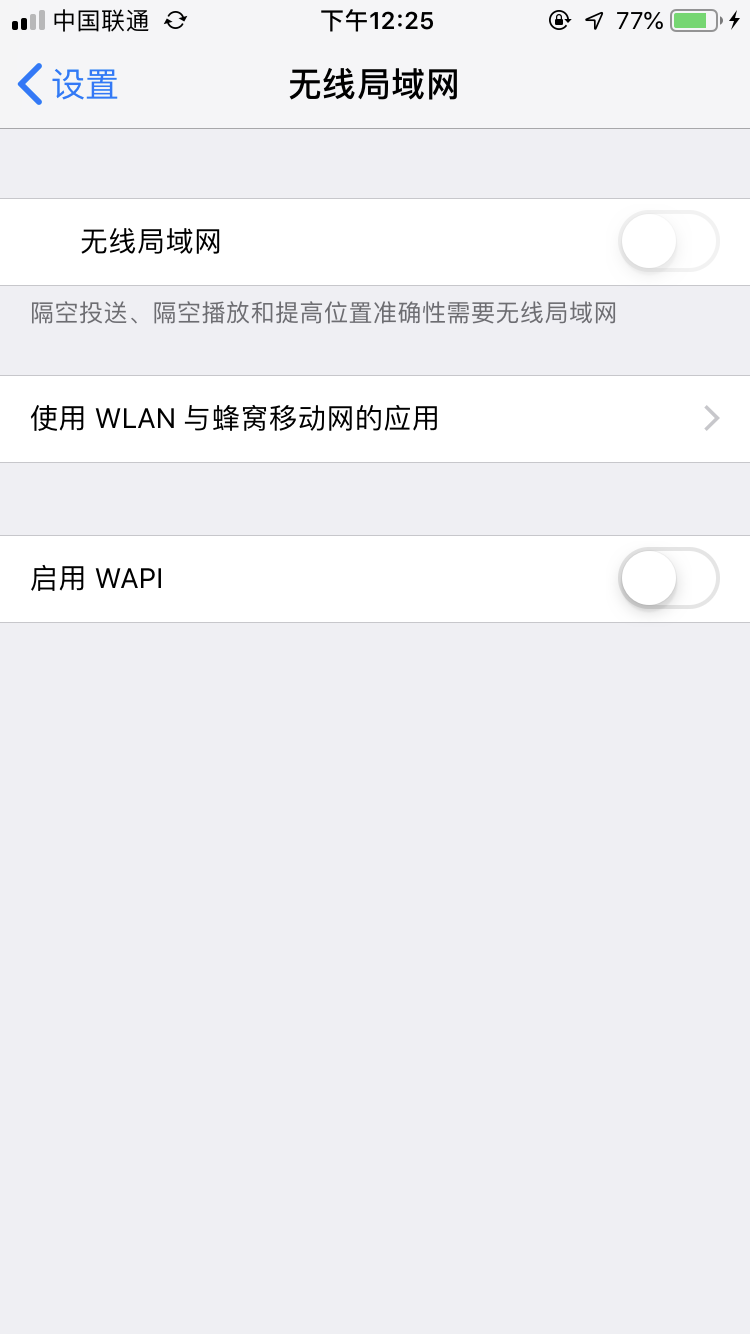Viewport: 750px width, 1334px height.
Task: Turn on the 无线局域网 switch
Action: point(668,242)
